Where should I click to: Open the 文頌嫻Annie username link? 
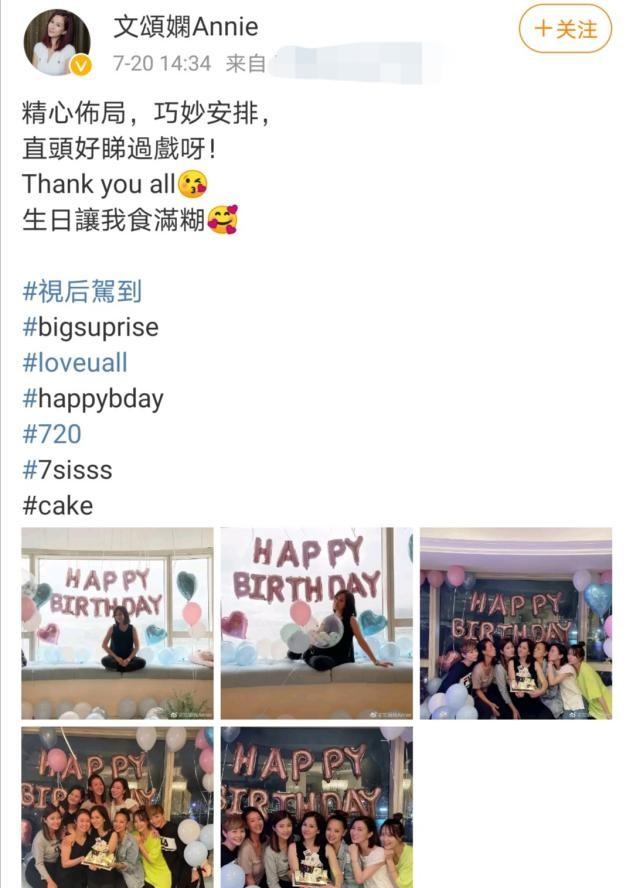185,26
